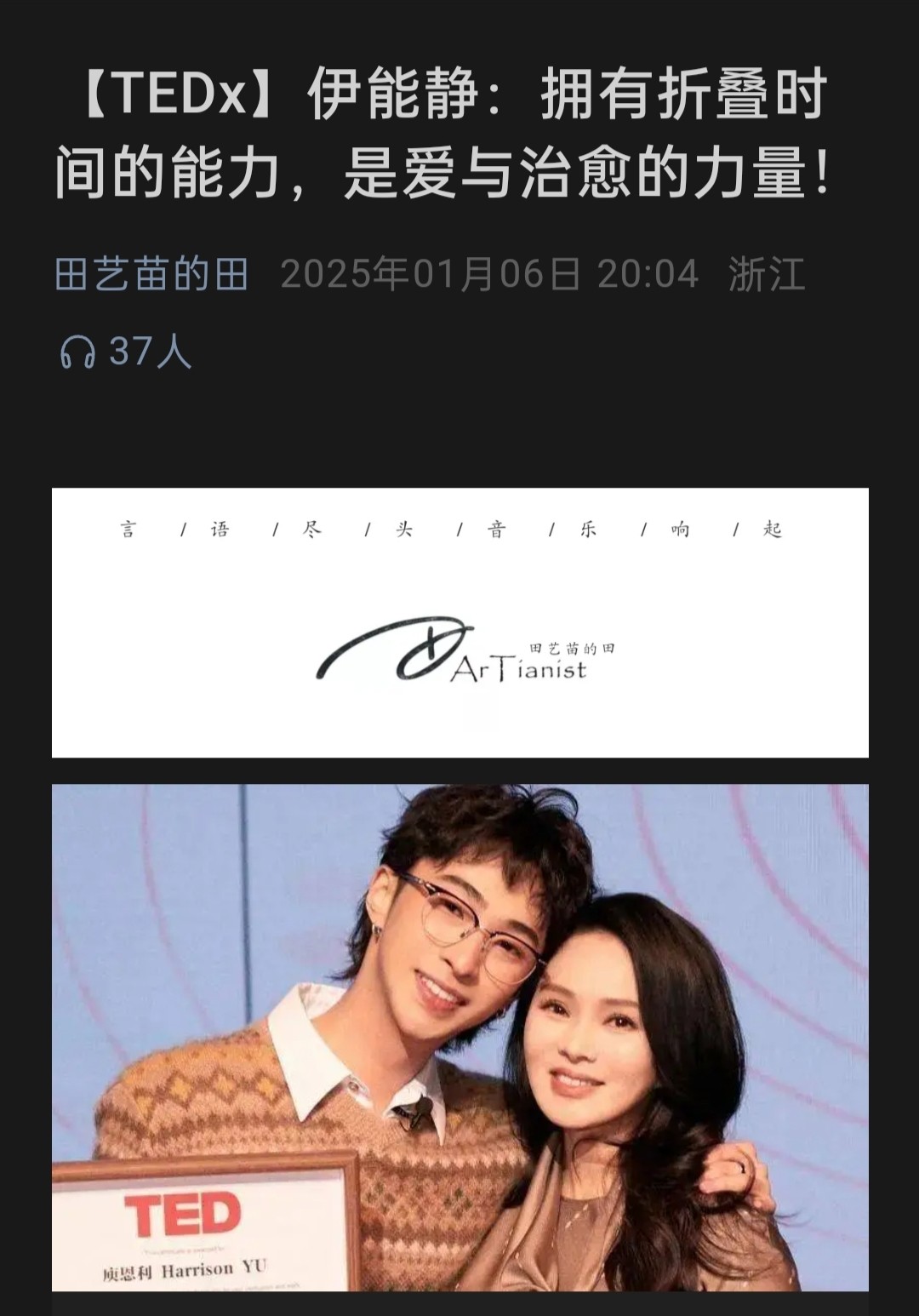Open the author link 田艺苗的田
The width and height of the screenshot is (919, 1316).
pos(151,275)
